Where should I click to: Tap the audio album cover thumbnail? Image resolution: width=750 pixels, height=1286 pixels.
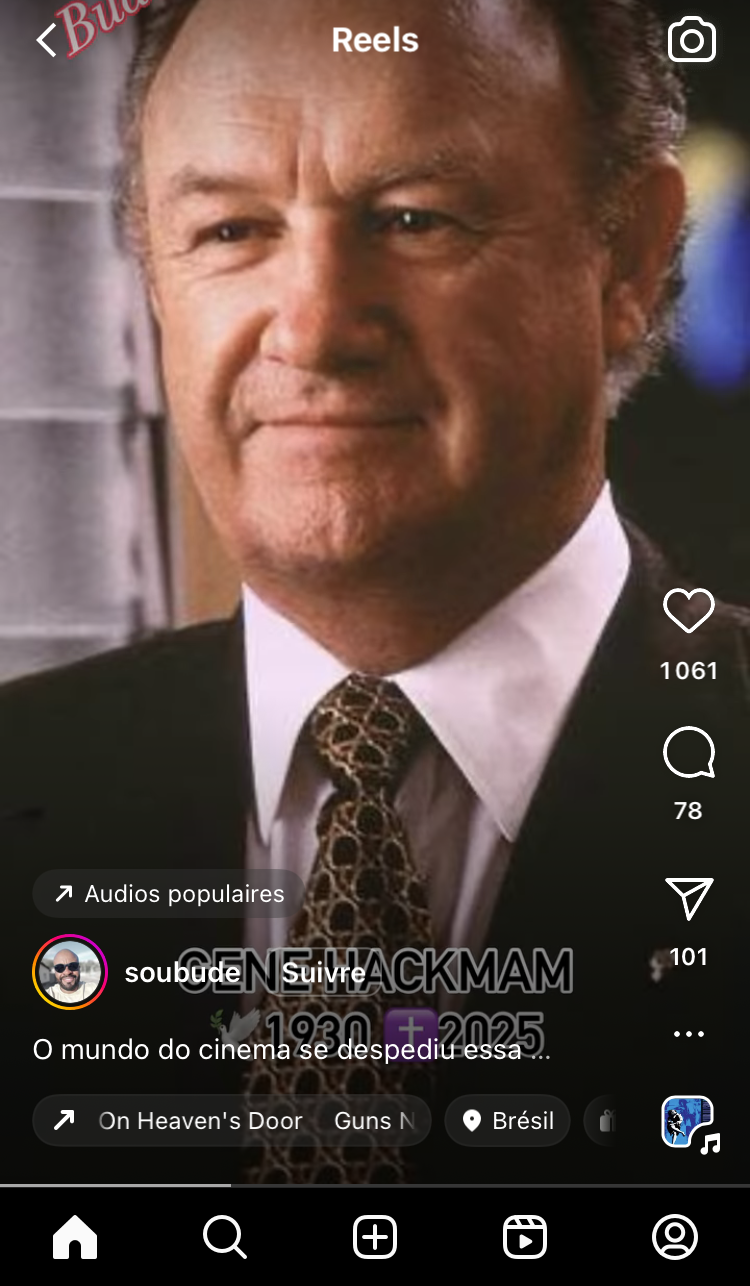(688, 1122)
